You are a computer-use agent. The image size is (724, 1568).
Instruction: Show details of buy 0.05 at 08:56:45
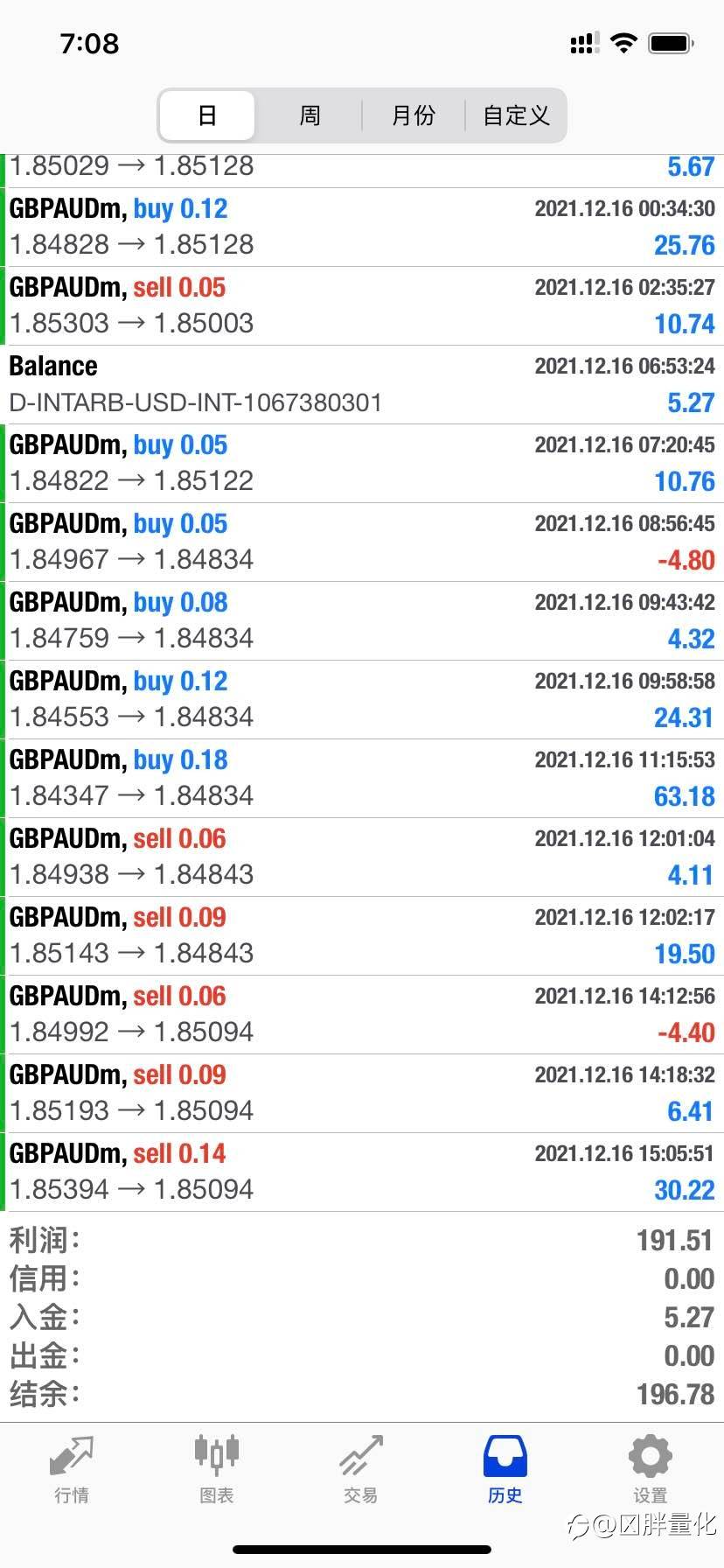pos(362,542)
